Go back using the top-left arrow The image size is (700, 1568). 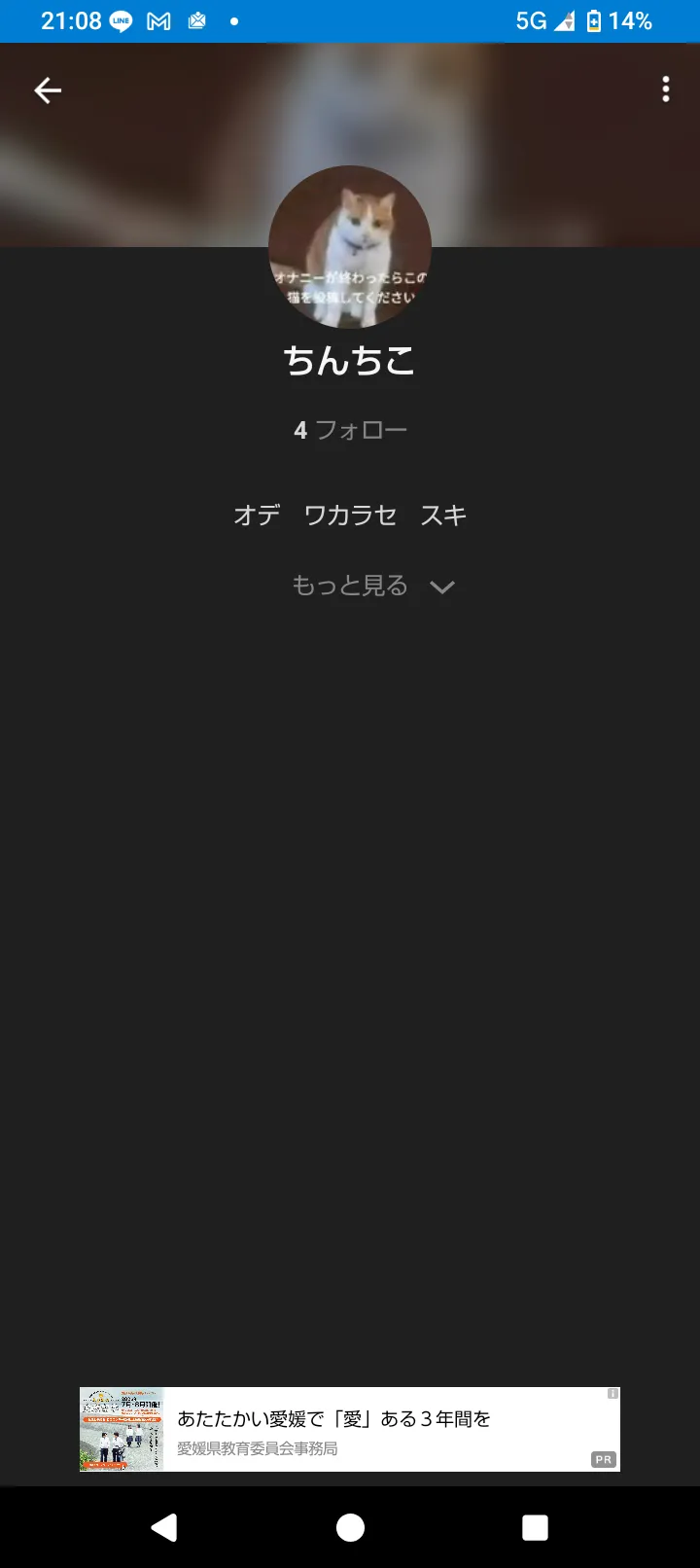pos(48,90)
